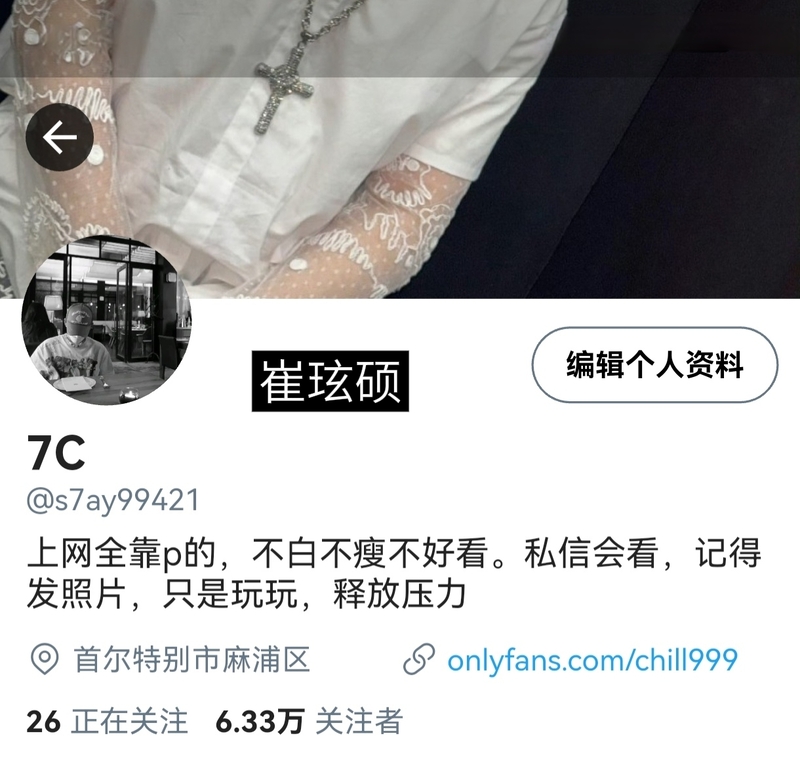This screenshot has width=800, height=784.
Task: Open the 6.33万 关注者 list
Action: coord(309,721)
